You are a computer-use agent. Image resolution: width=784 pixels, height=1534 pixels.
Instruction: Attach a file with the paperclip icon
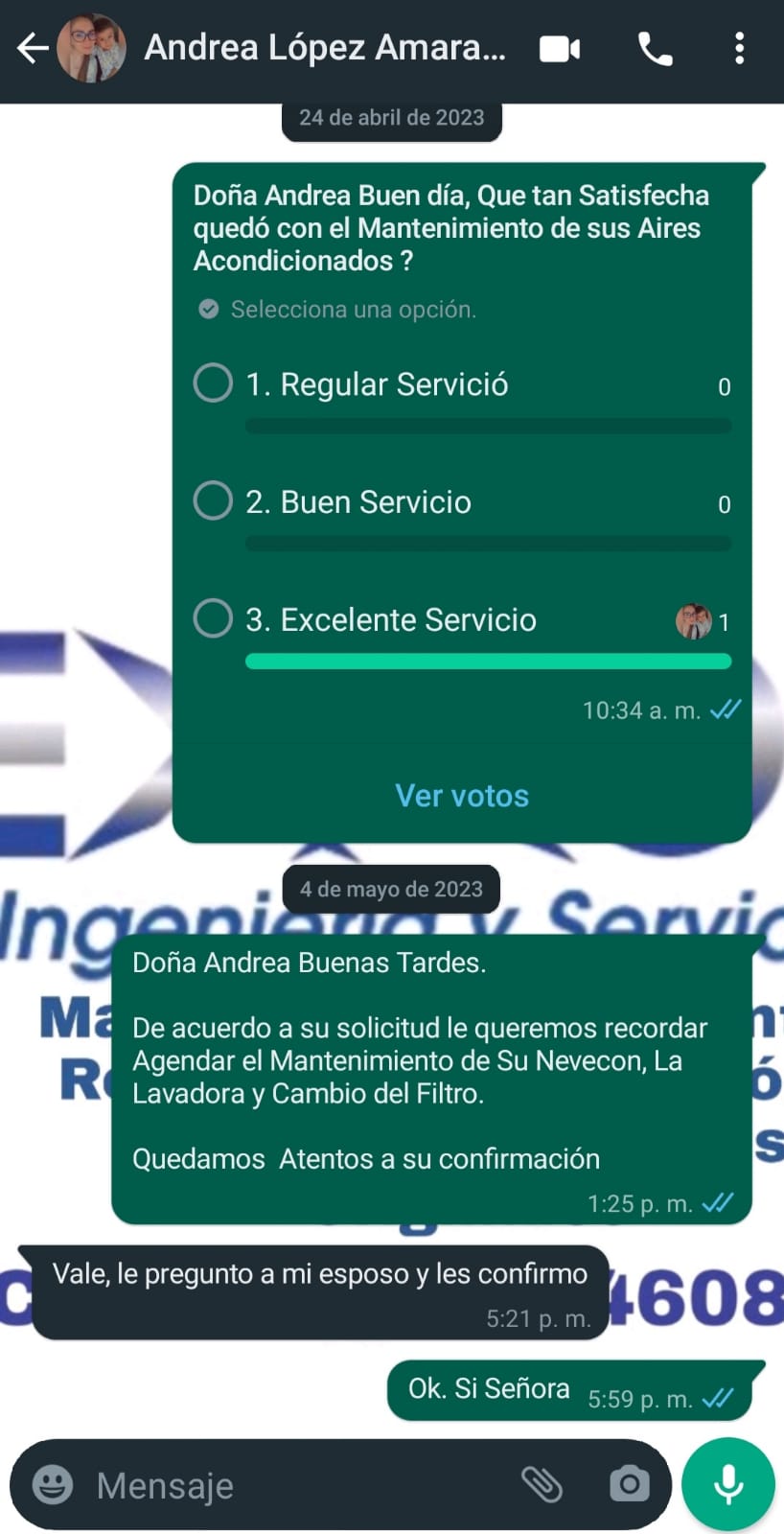[x=542, y=1484]
